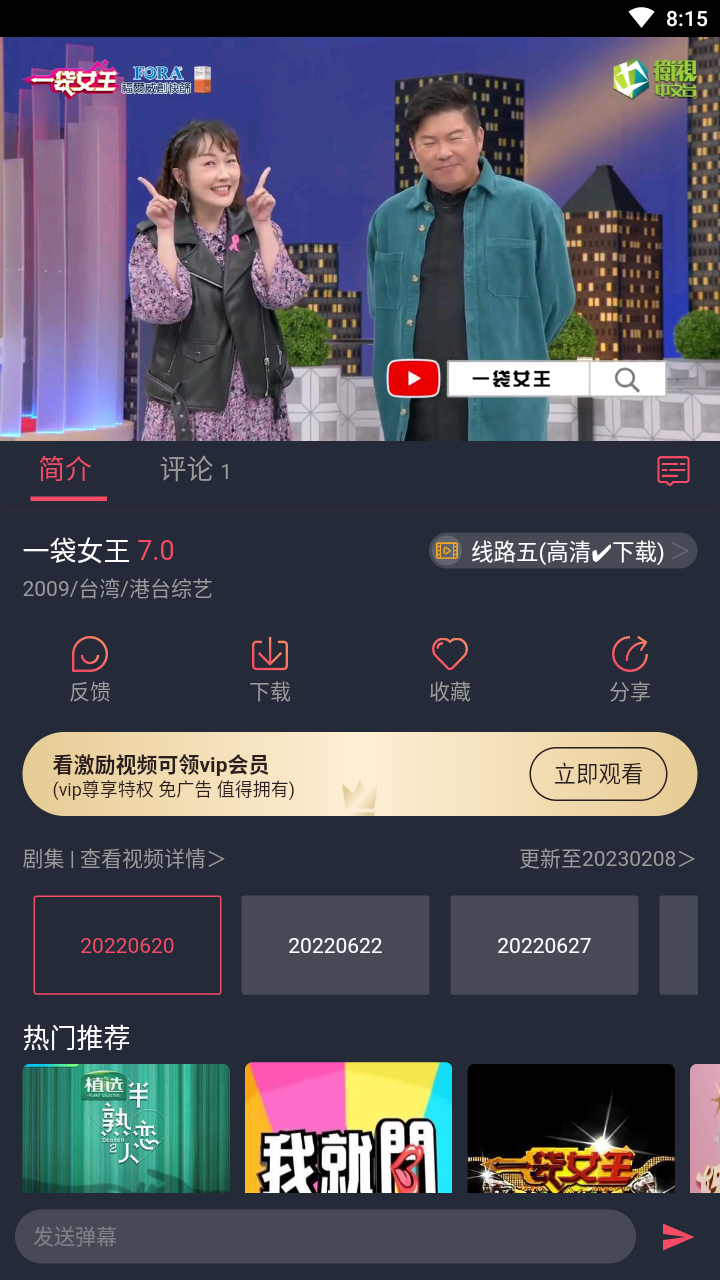The height and width of the screenshot is (1280, 720).
Task: Select the 简介 tab
Action: (66, 470)
